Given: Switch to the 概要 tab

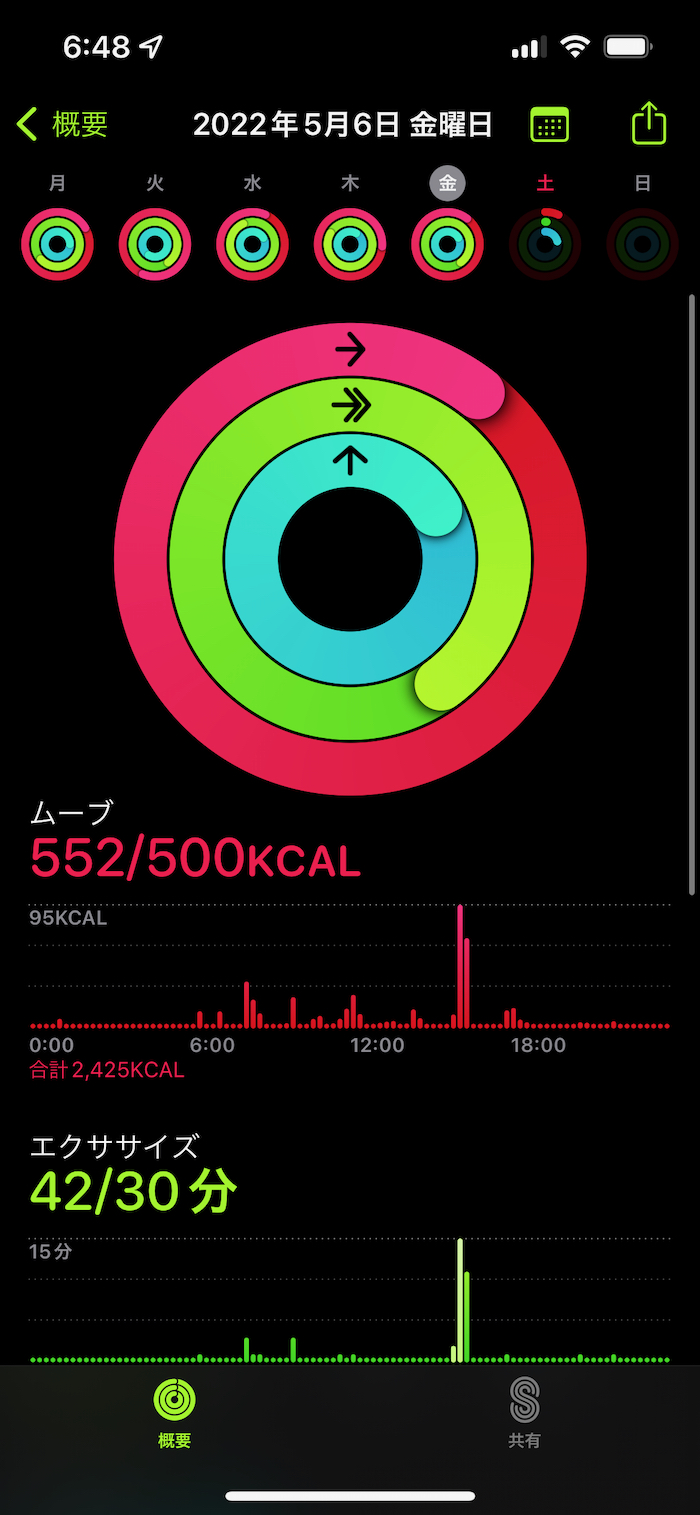Looking at the screenshot, I should [174, 1412].
